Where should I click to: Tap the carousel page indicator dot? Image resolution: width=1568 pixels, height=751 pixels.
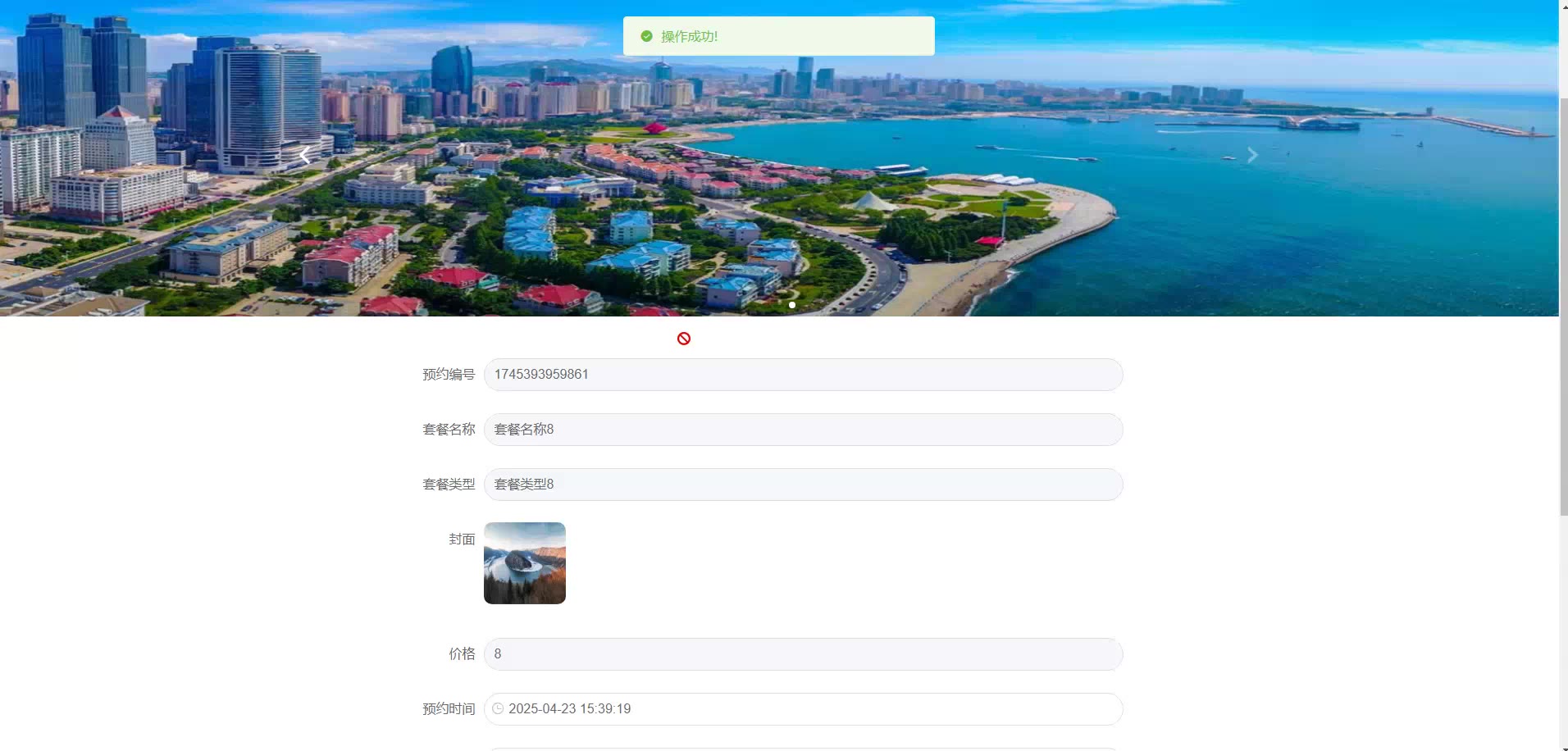[x=791, y=305]
